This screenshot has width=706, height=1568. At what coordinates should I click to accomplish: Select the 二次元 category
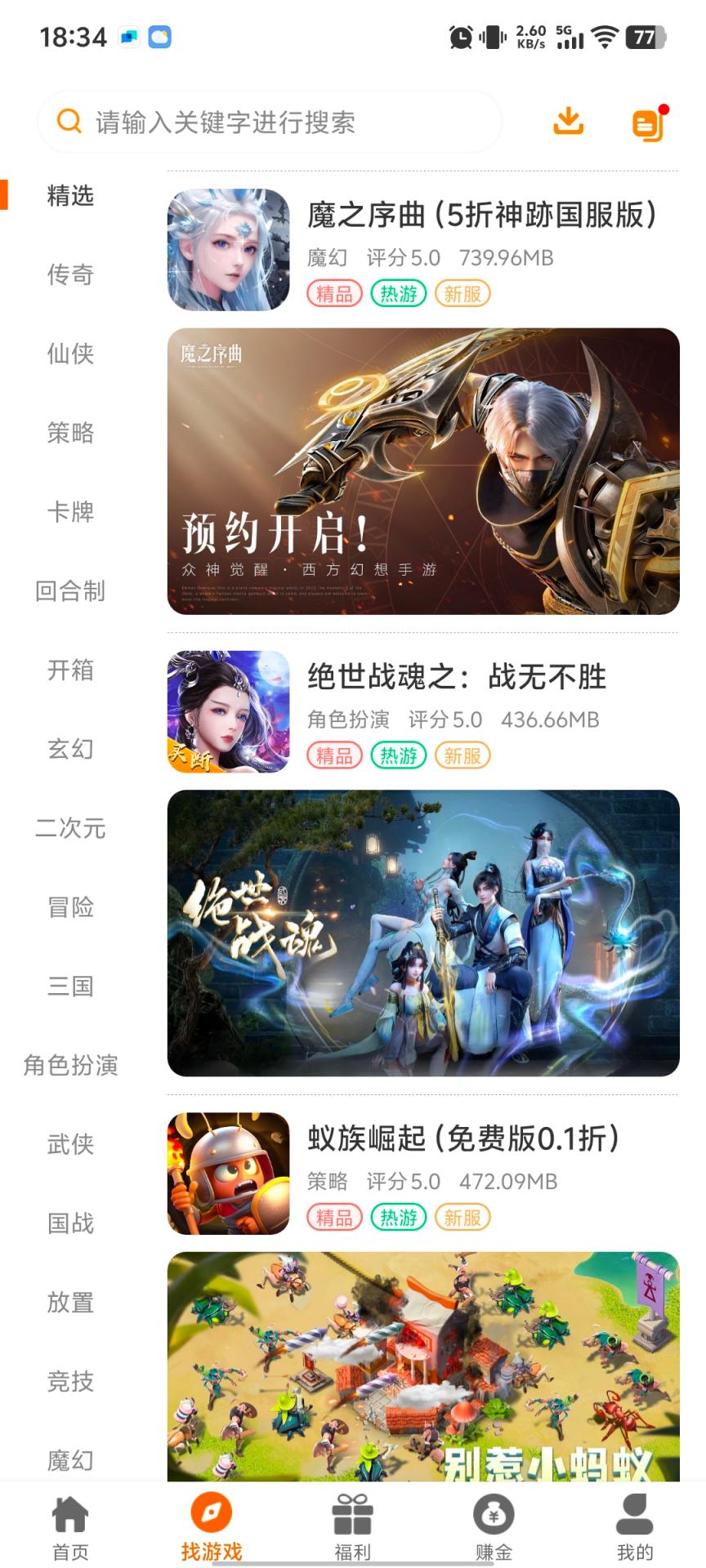pos(69,828)
